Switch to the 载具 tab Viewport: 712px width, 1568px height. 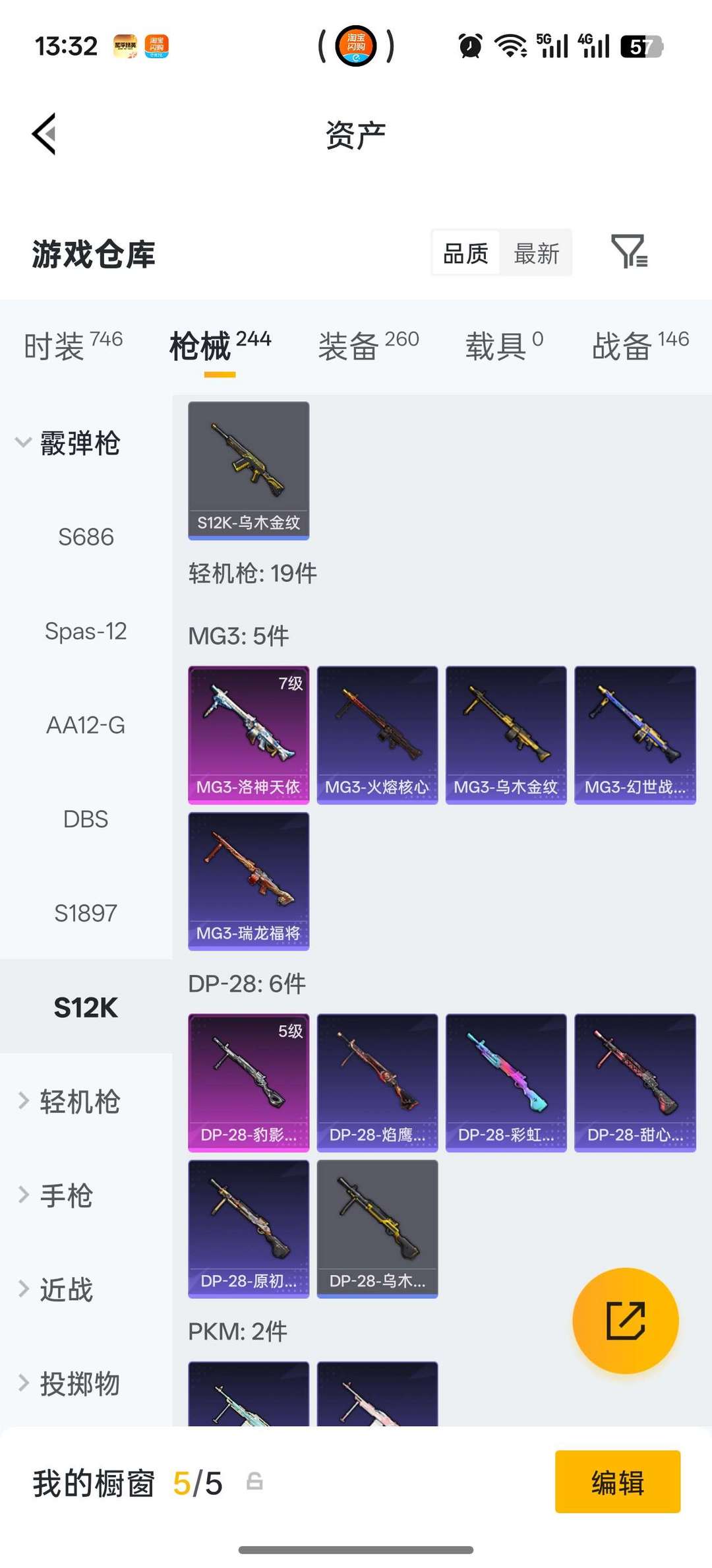[504, 346]
